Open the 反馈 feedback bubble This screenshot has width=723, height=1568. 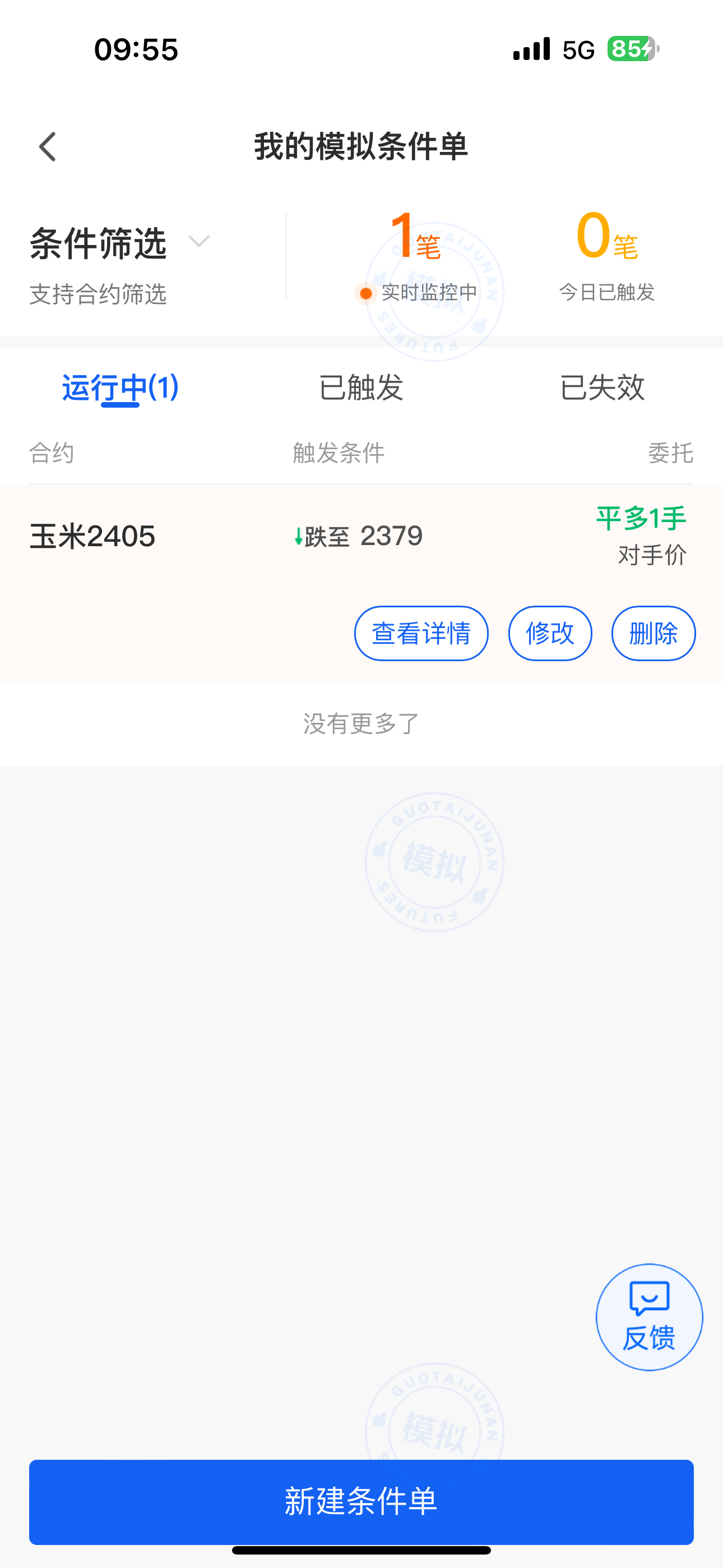pos(649,1317)
